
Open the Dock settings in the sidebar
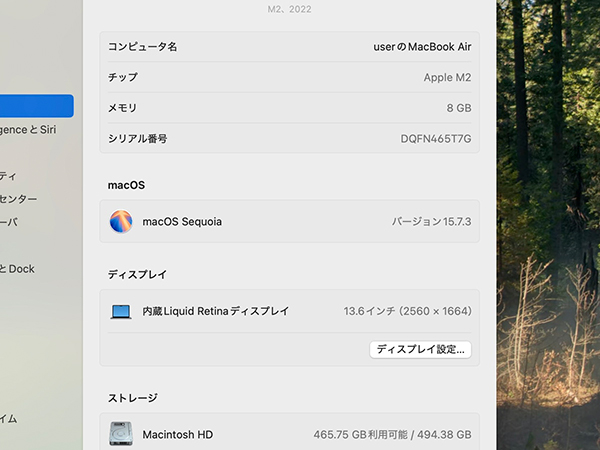point(18,268)
